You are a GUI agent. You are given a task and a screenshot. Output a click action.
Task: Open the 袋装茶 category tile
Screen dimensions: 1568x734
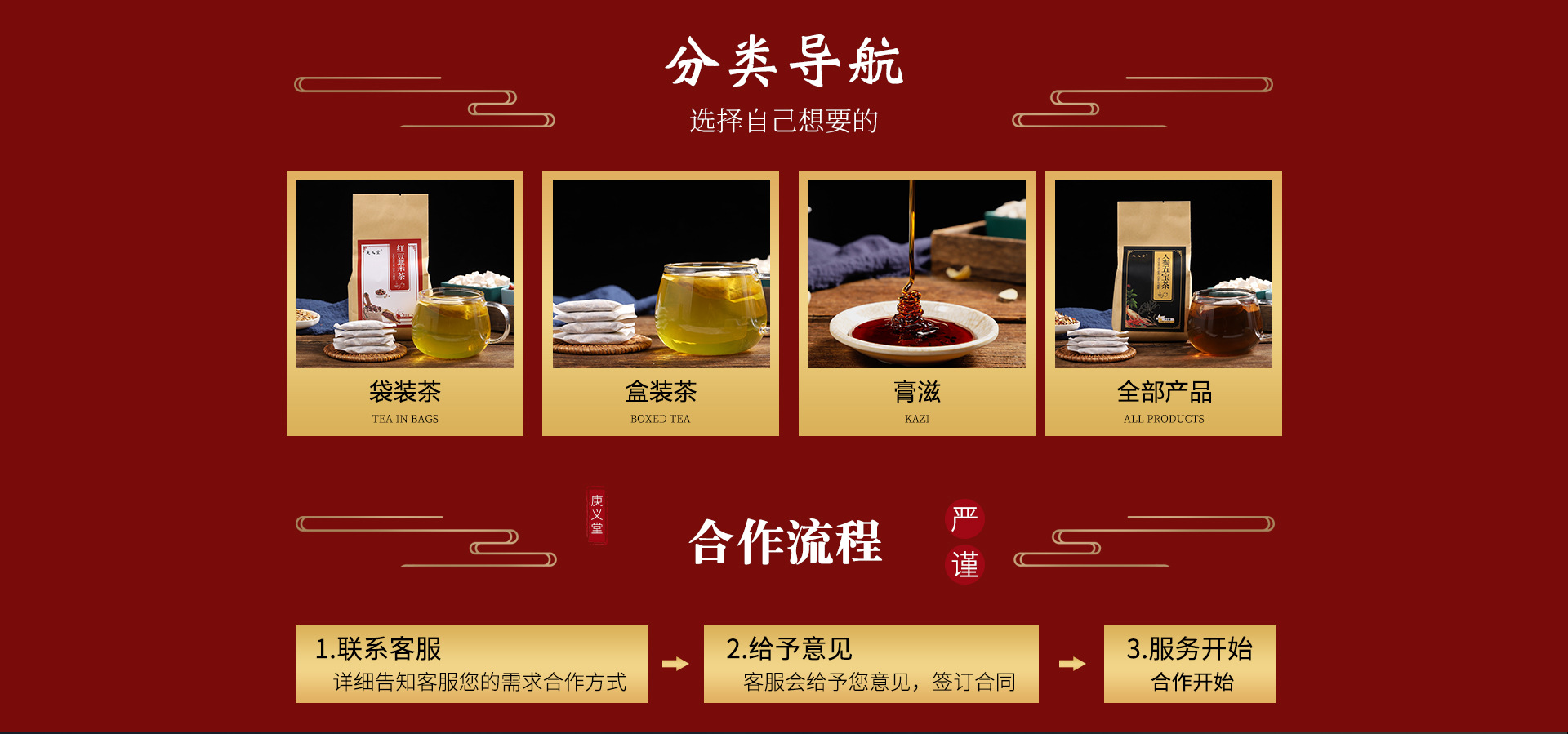[405, 303]
